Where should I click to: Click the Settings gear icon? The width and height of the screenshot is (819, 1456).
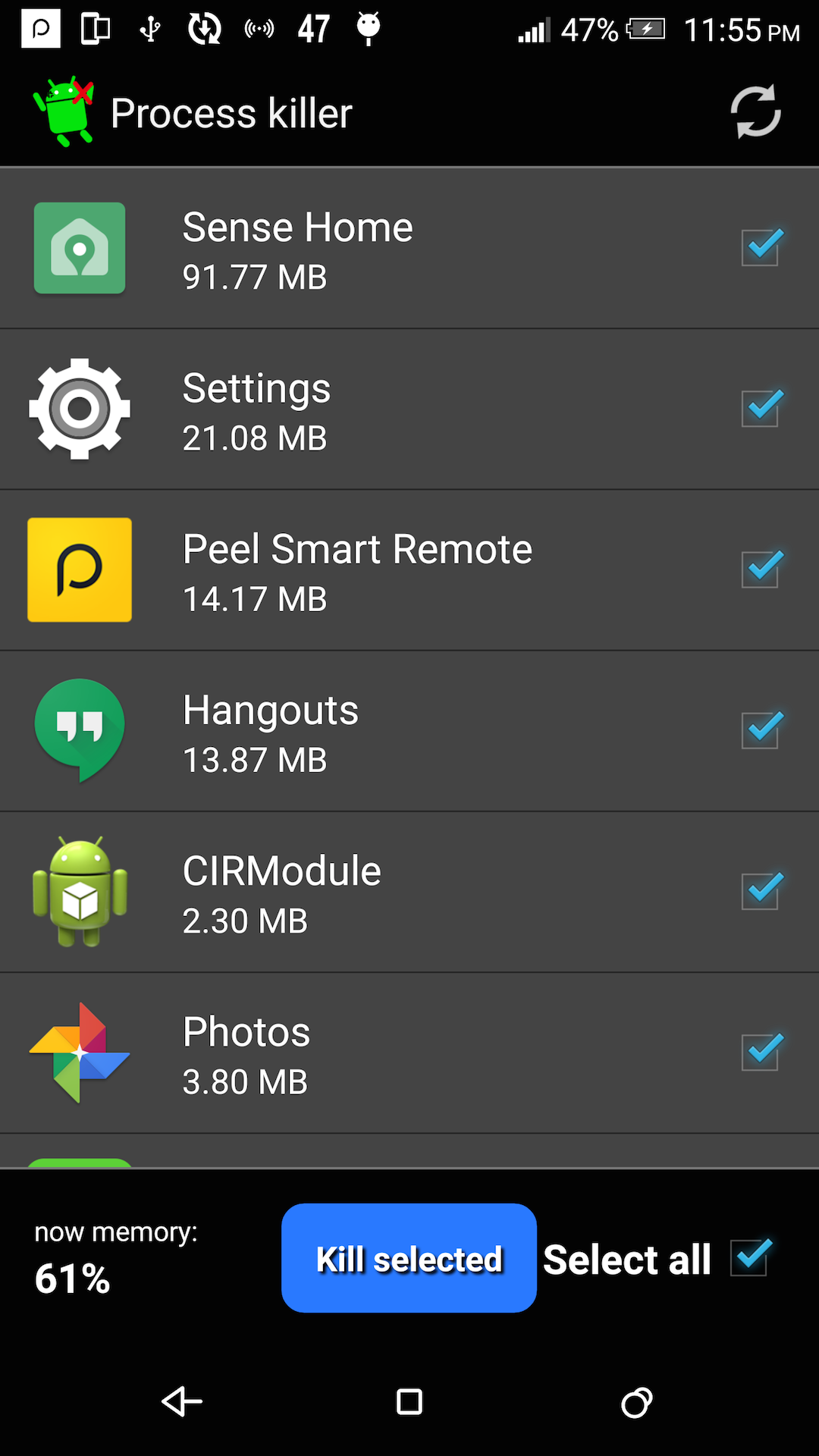(x=79, y=409)
